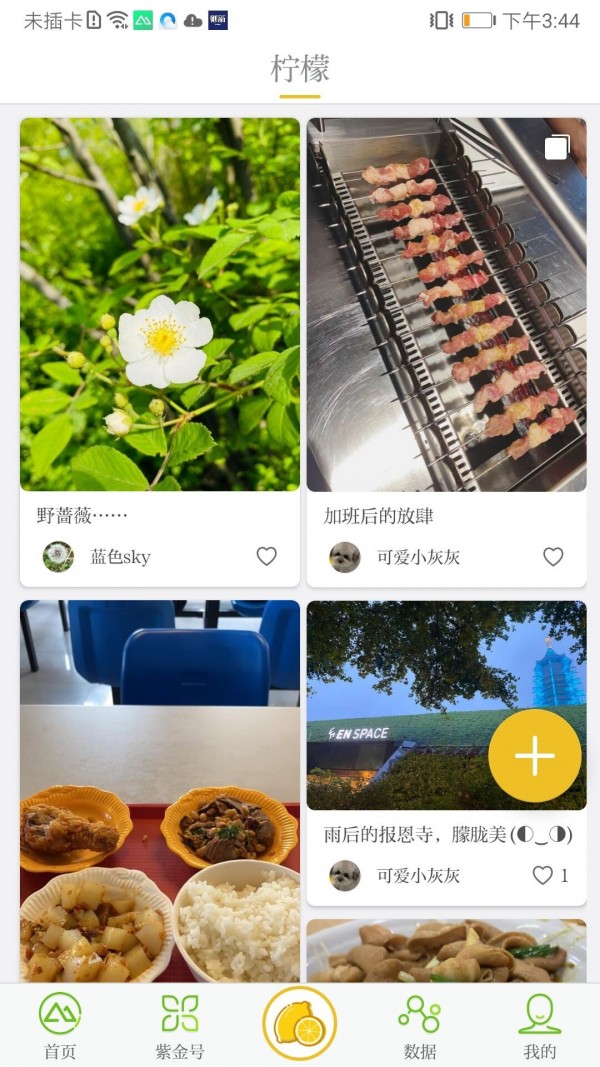Switch to the 数据 tab
600x1067 pixels.
[x=420, y=1025]
